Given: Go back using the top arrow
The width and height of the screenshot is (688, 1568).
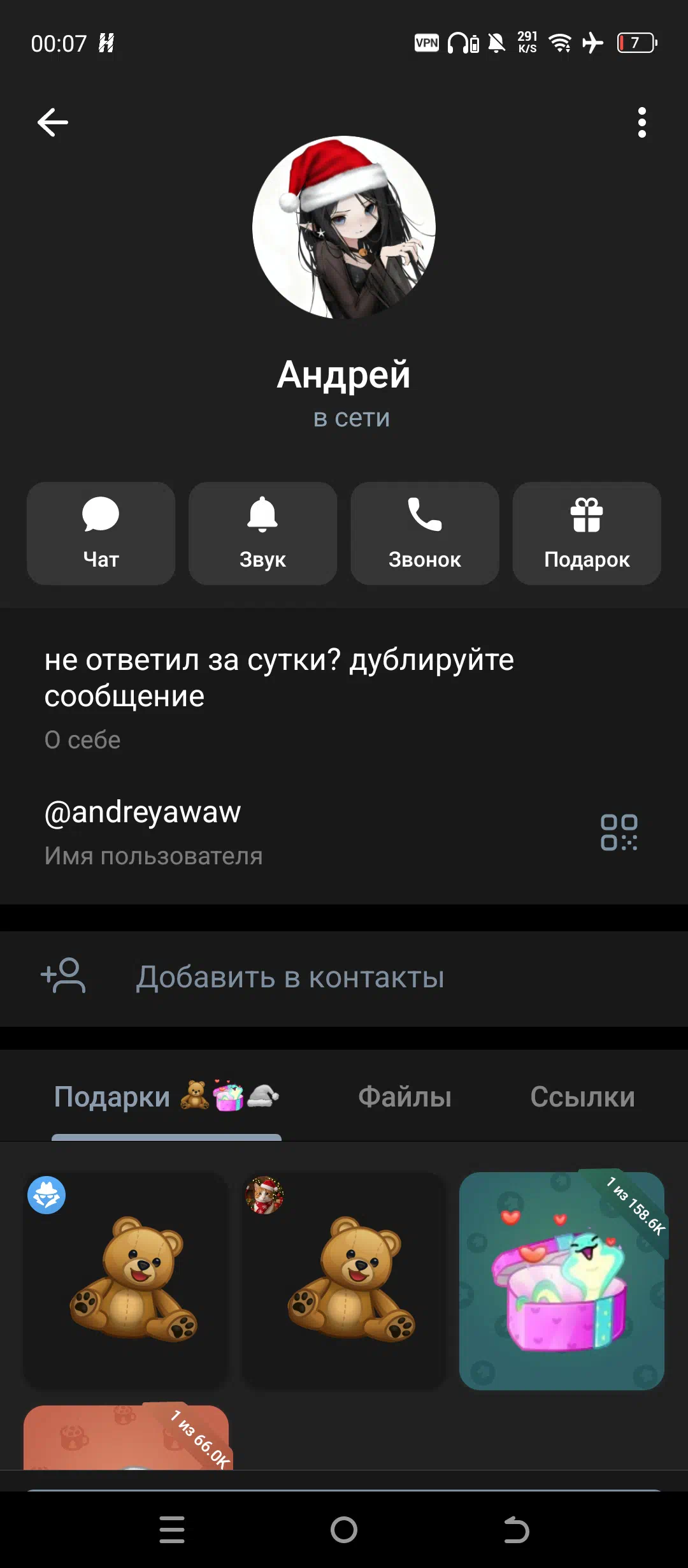Looking at the screenshot, I should [x=53, y=122].
